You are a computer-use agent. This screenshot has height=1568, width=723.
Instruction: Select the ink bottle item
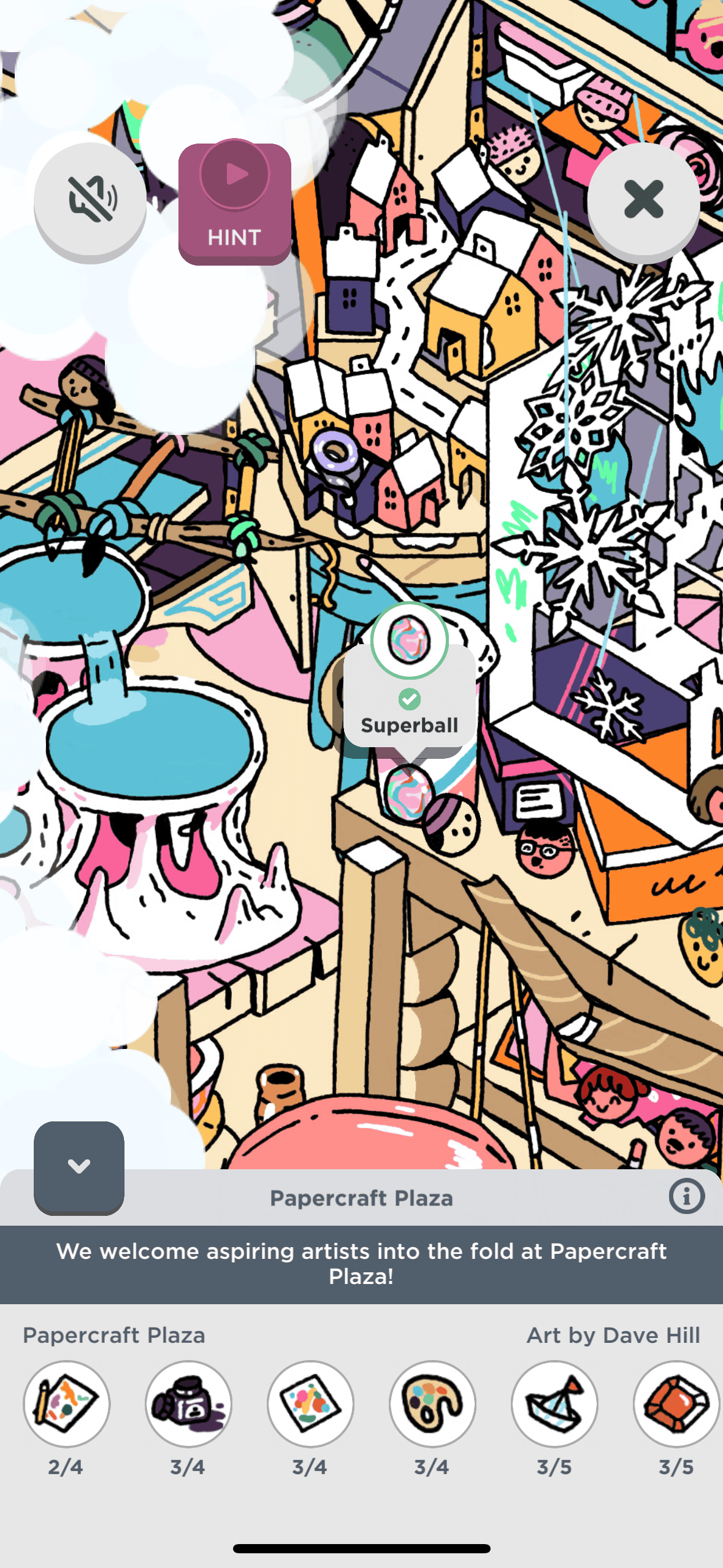[188, 1404]
